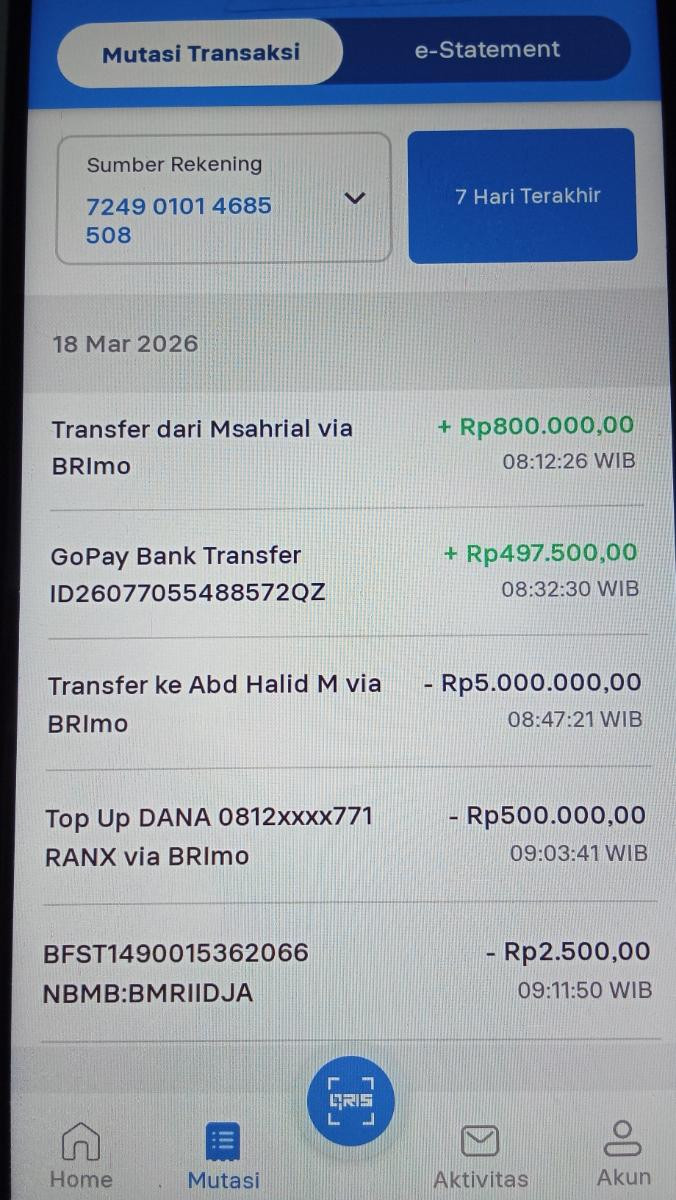Open the Top Up DANA transaction
This screenshot has width=676, height=1200.
(x=342, y=836)
